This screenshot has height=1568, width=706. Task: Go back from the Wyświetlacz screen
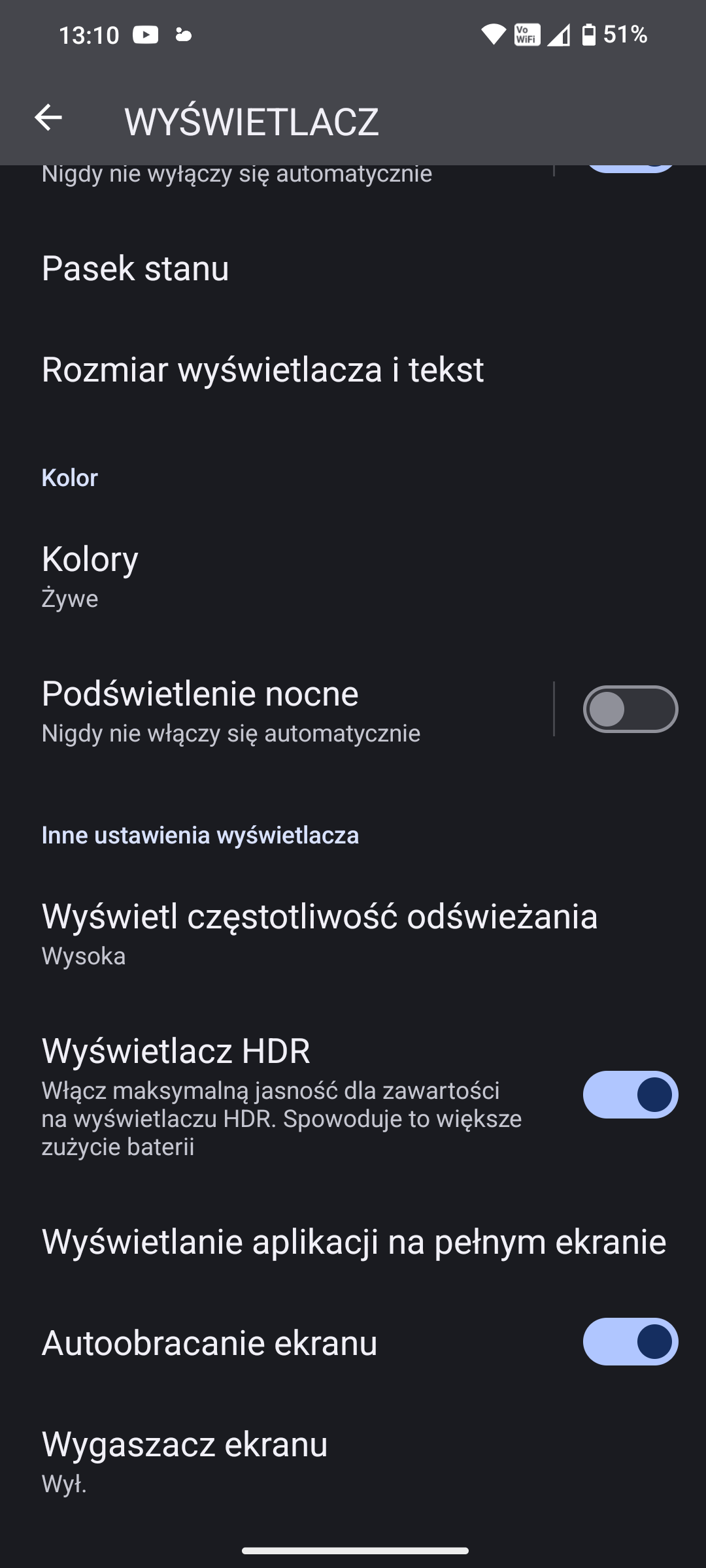point(48,118)
